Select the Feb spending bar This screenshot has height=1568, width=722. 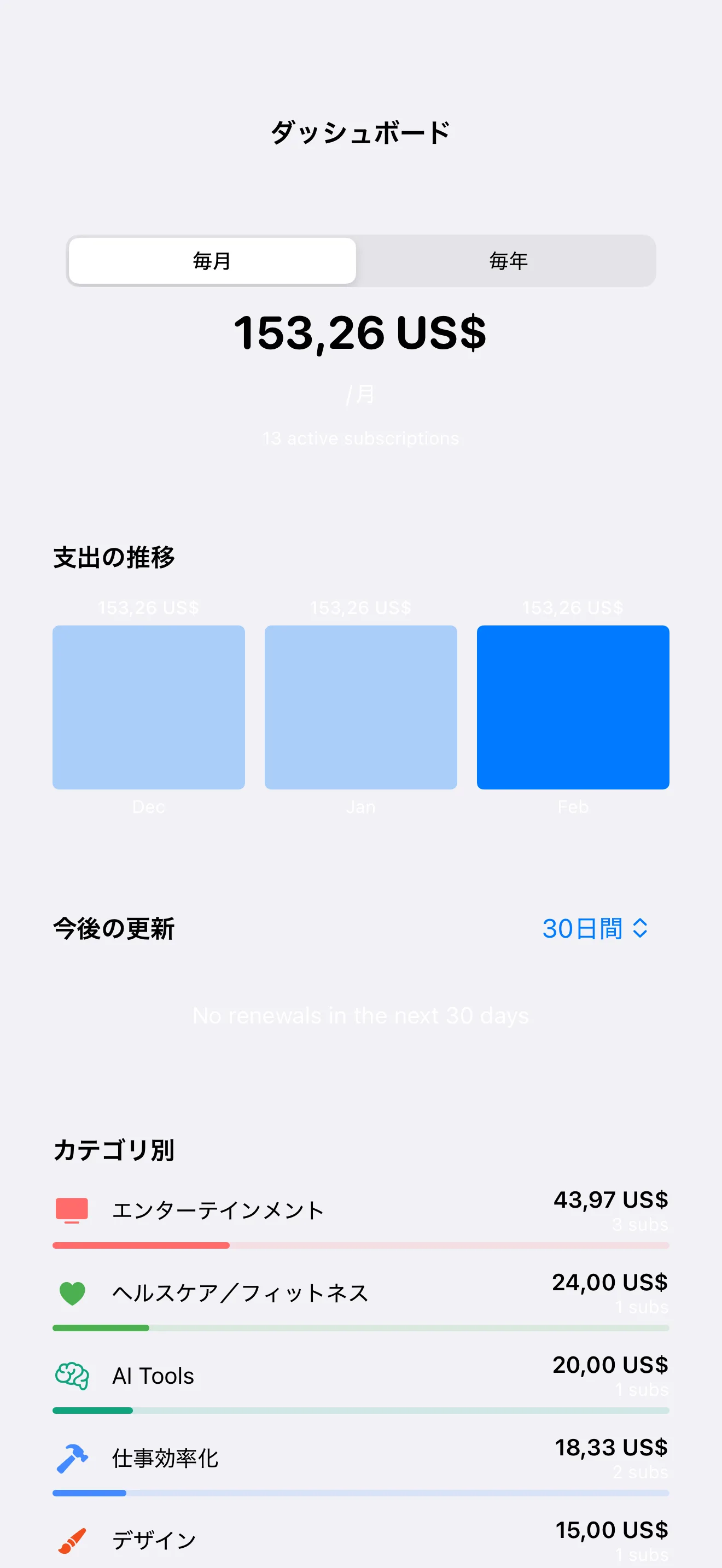pyautogui.click(x=572, y=707)
